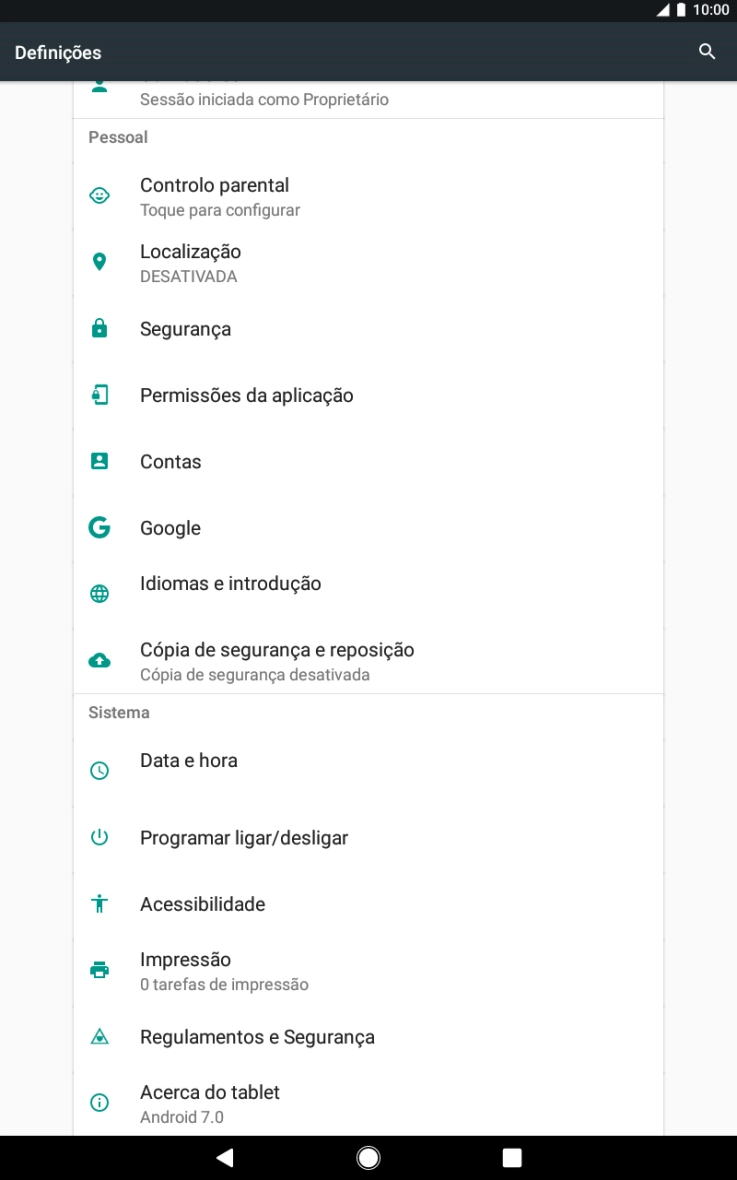Open recent apps with the square button

[x=511, y=1157]
